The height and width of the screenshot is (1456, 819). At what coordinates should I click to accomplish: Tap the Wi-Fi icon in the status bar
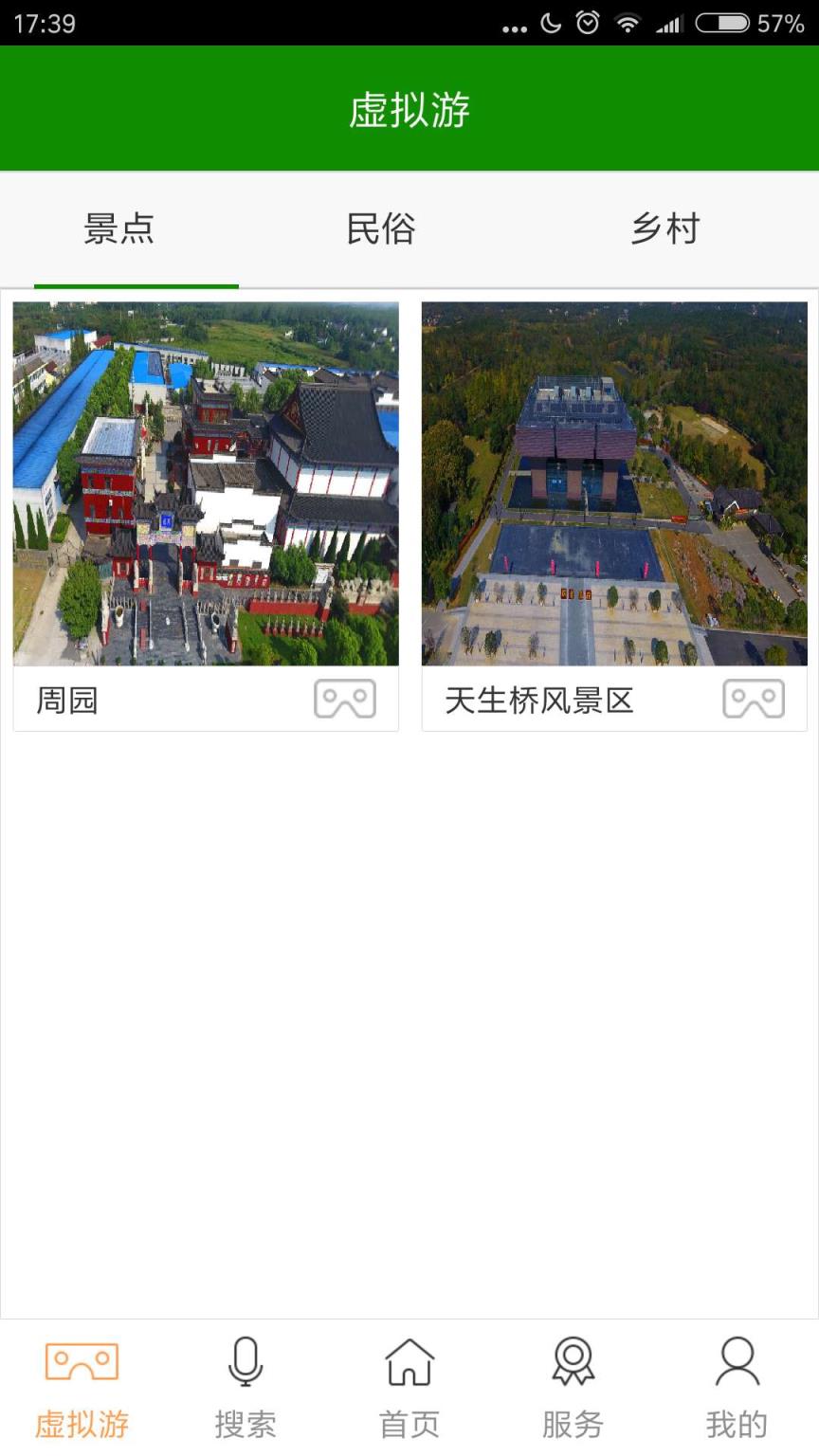tap(631, 22)
